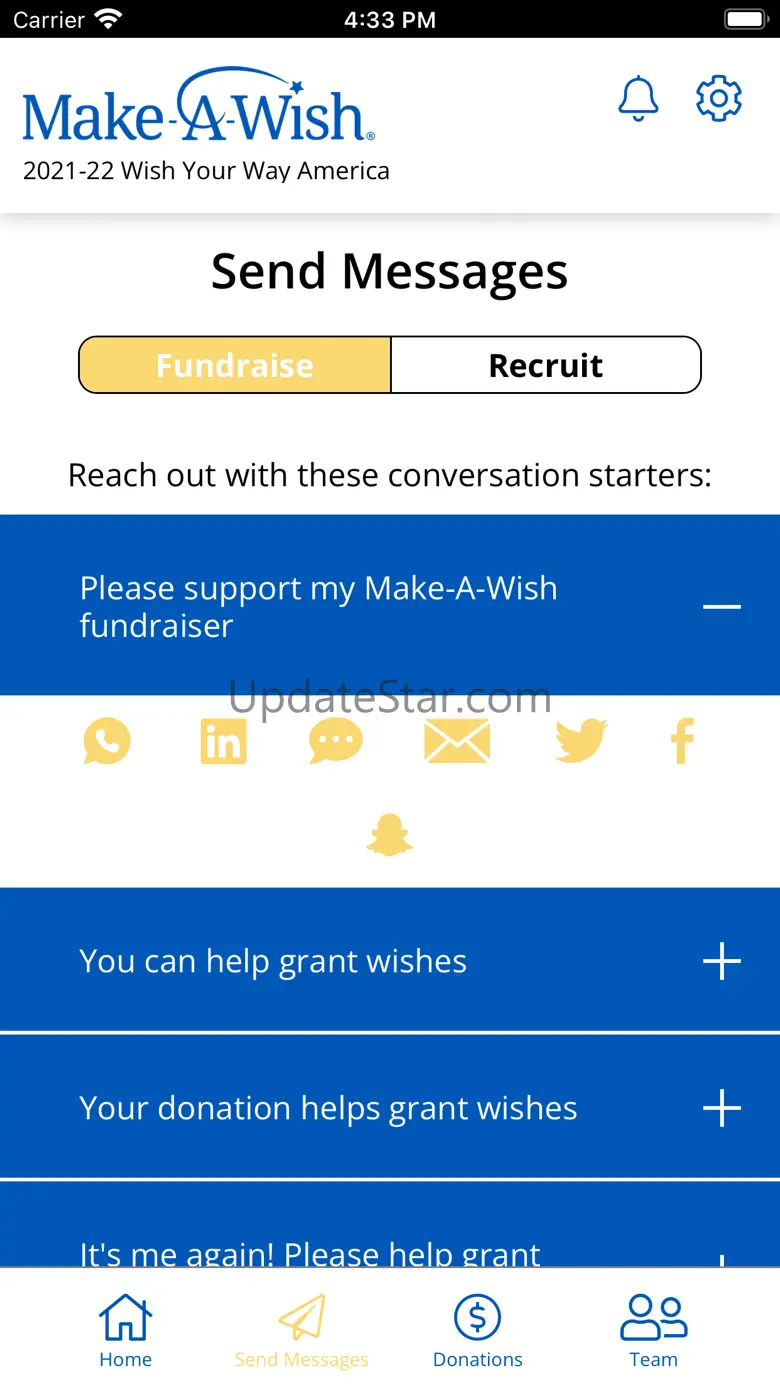The image size is (780, 1387).
Task: Open the notifications bell
Action: (638, 99)
